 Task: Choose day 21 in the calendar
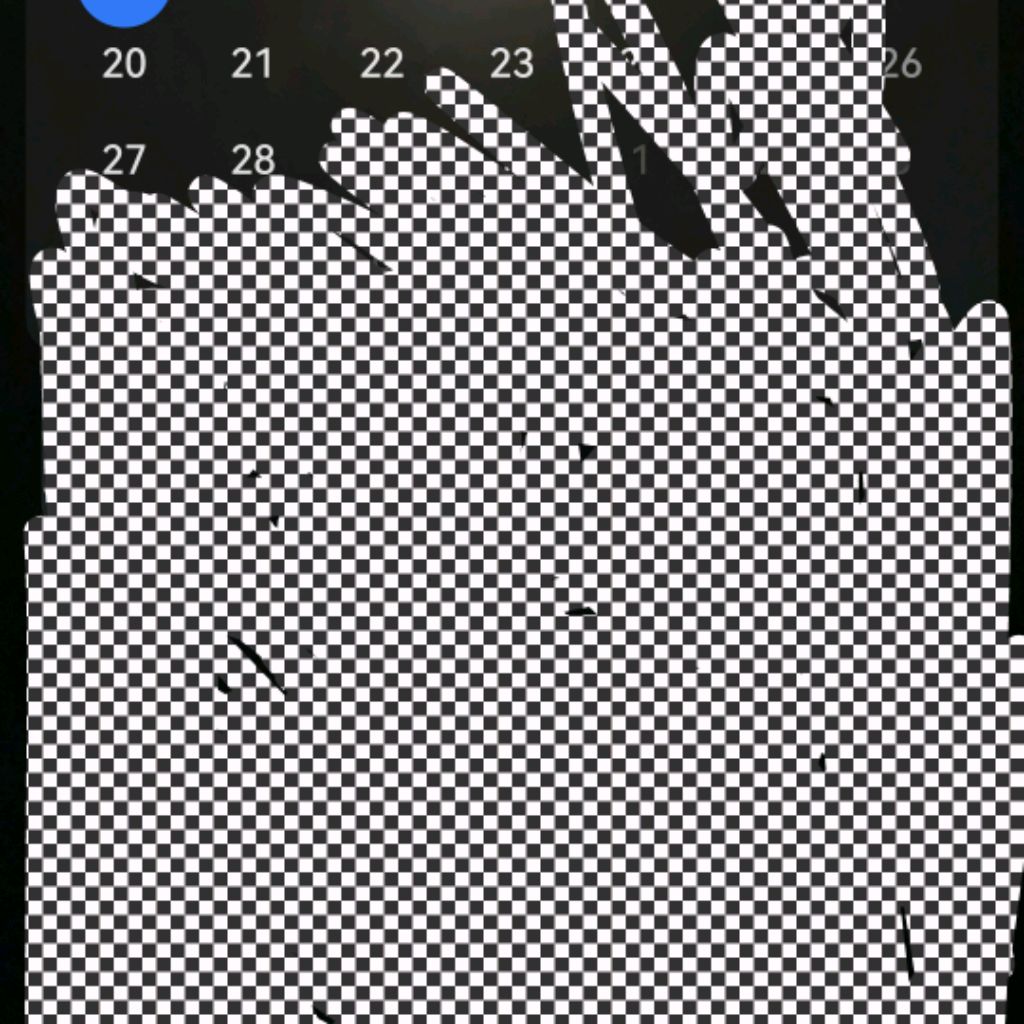(252, 64)
